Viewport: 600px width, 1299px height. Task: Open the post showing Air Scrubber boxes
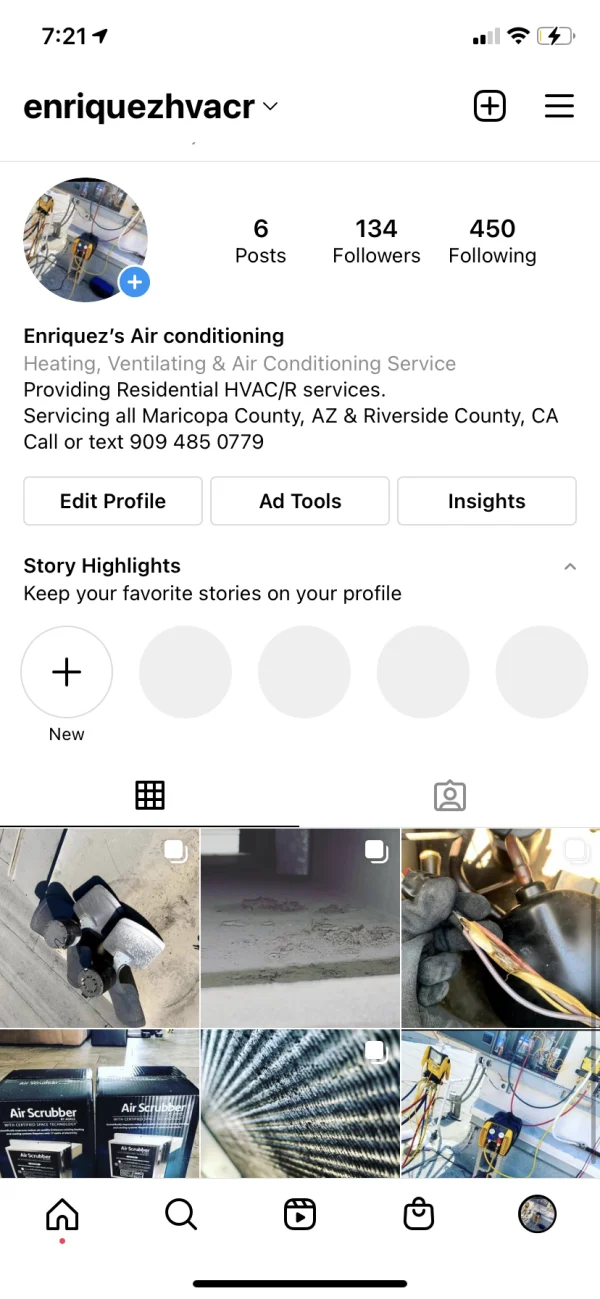[x=99, y=1104]
